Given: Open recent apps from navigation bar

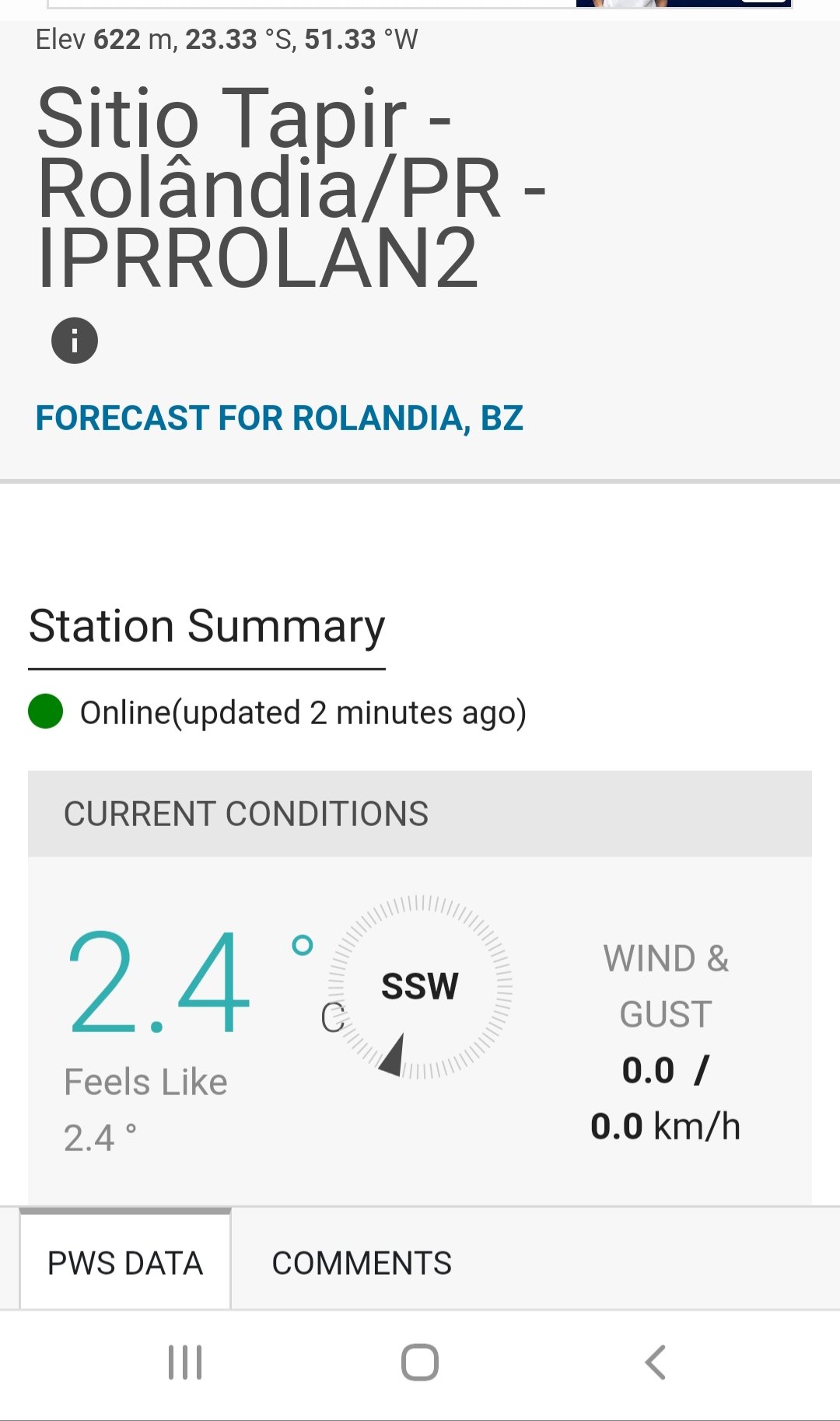Looking at the screenshot, I should click(185, 1362).
